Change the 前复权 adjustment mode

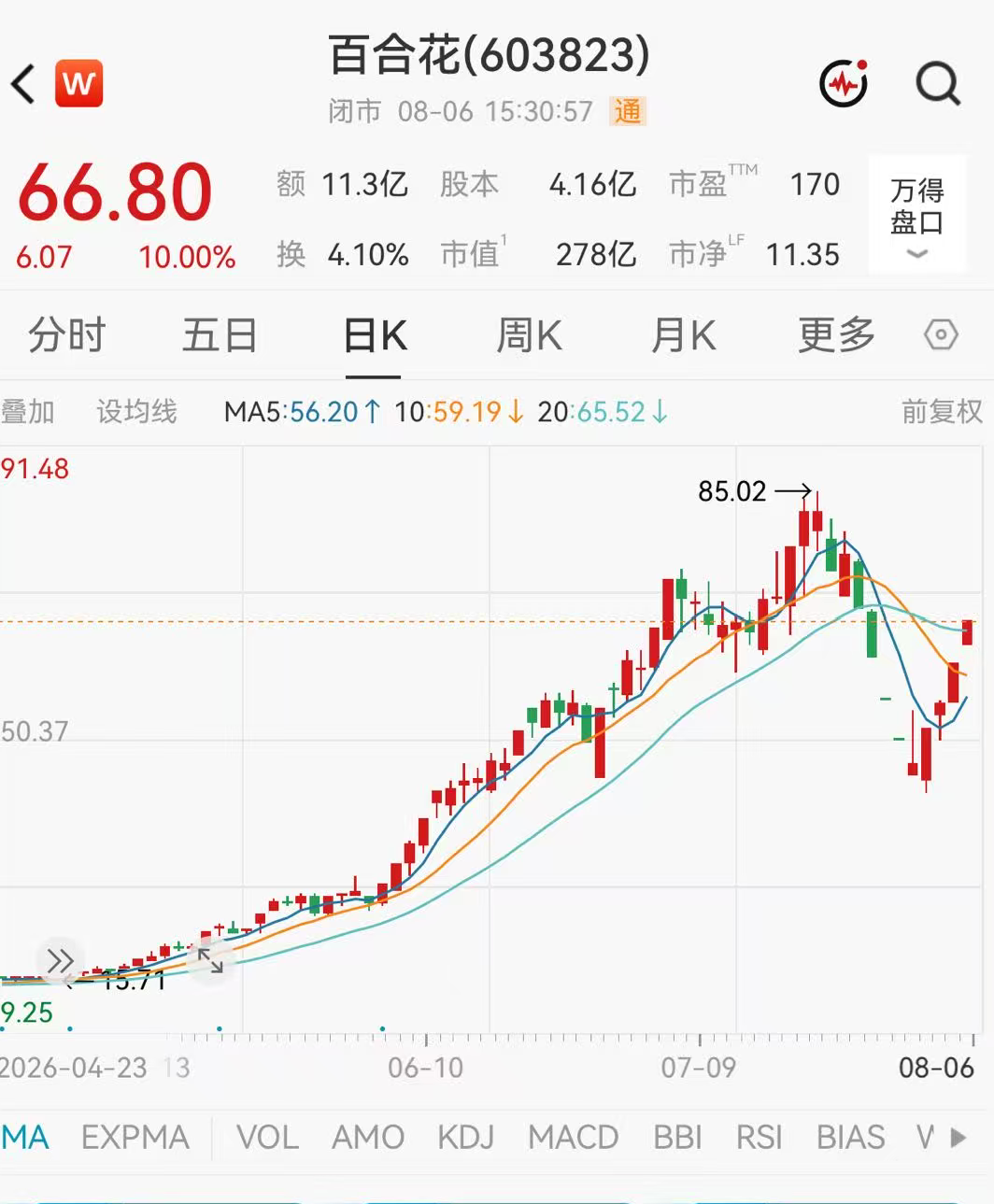pos(942,411)
